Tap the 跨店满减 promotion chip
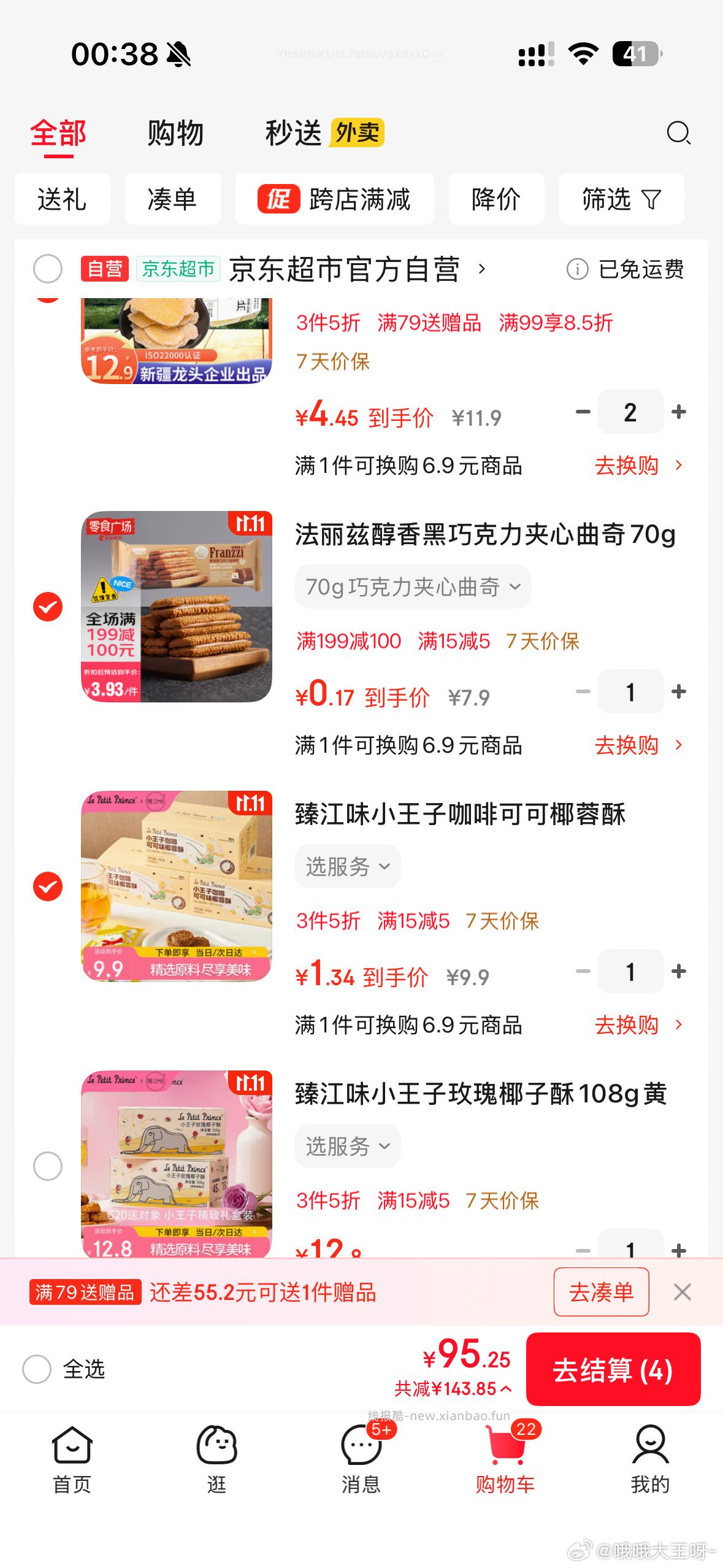 (335, 199)
